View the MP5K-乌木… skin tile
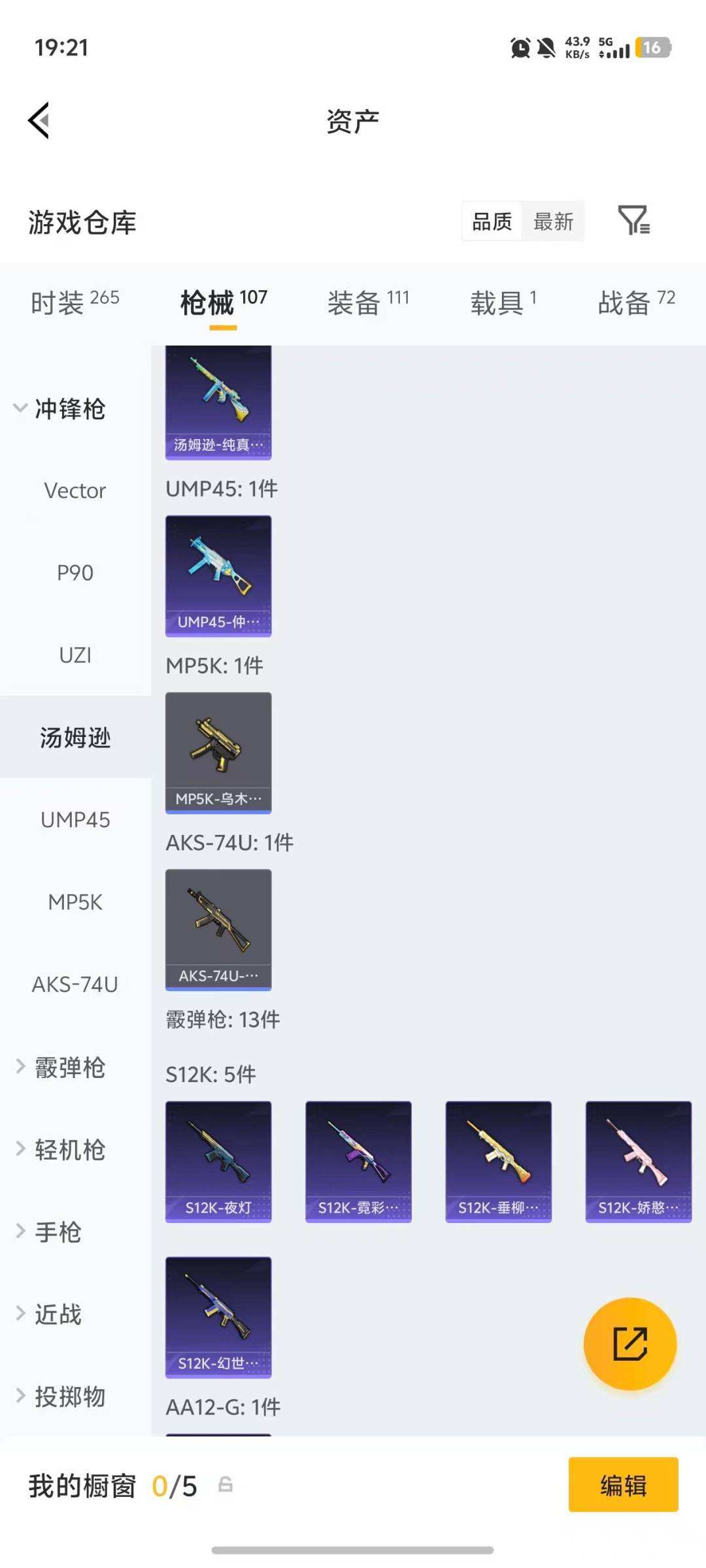This screenshot has width=706, height=1568. pyautogui.click(x=218, y=753)
